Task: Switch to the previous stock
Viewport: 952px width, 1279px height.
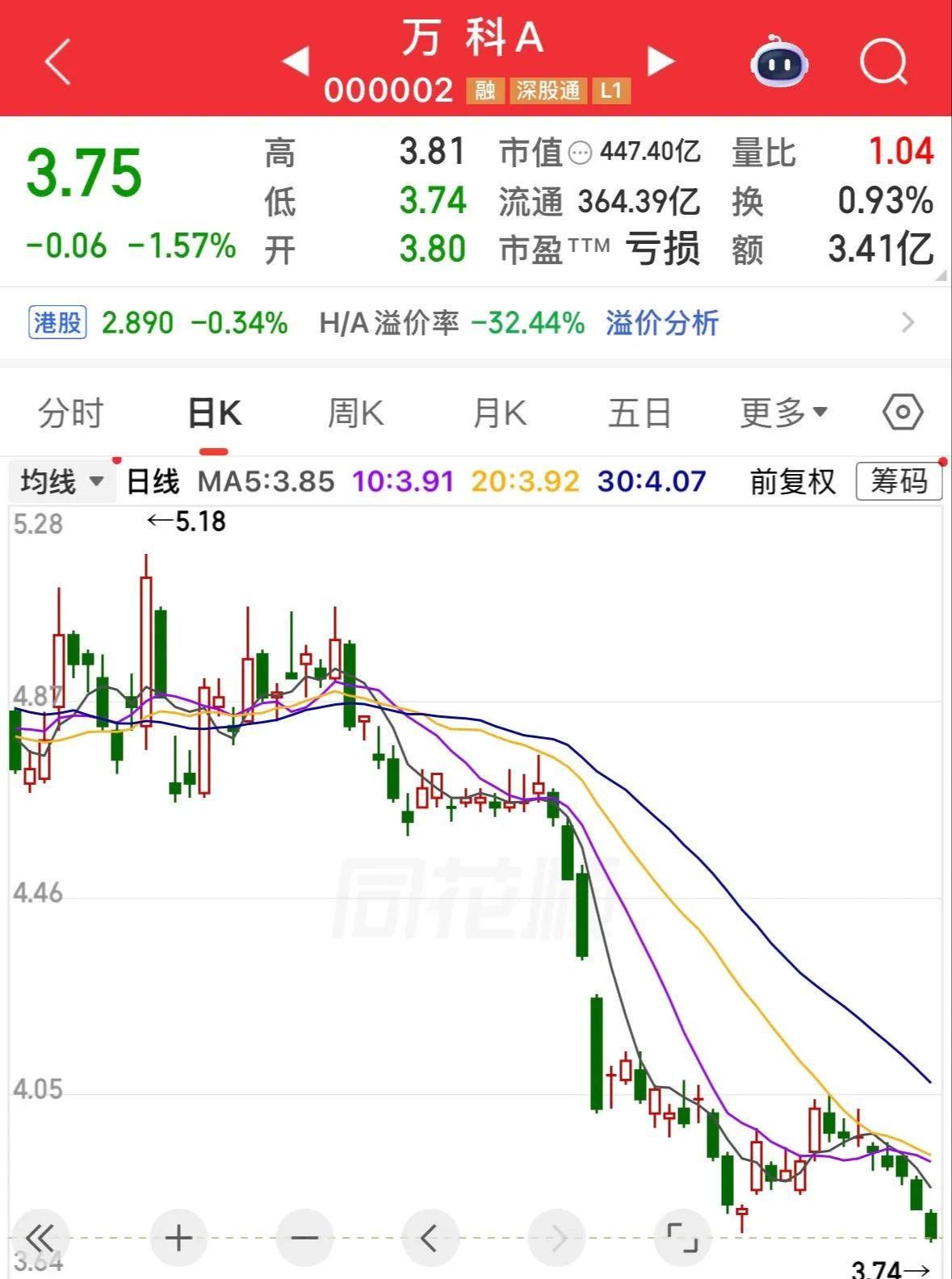Action: [x=296, y=61]
